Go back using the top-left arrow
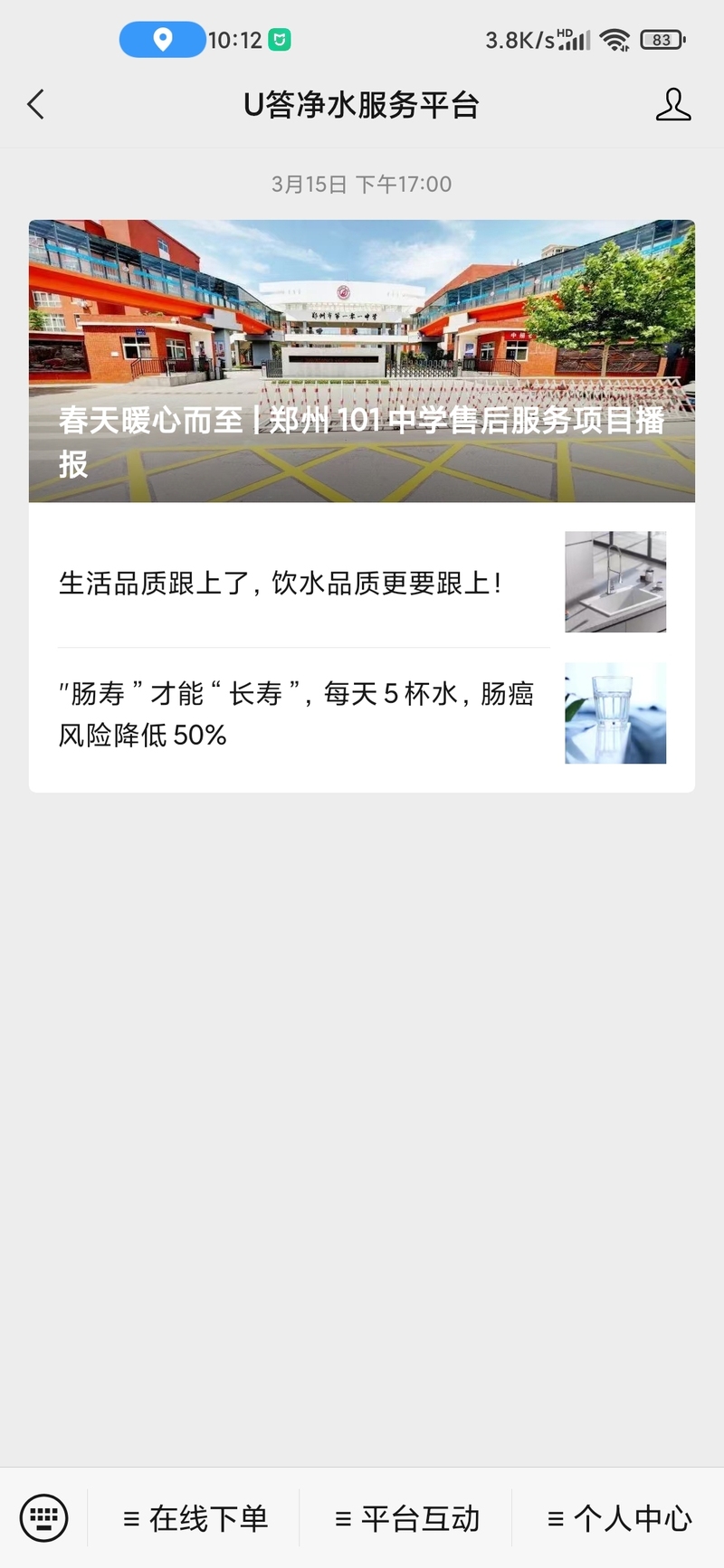 pyautogui.click(x=36, y=105)
